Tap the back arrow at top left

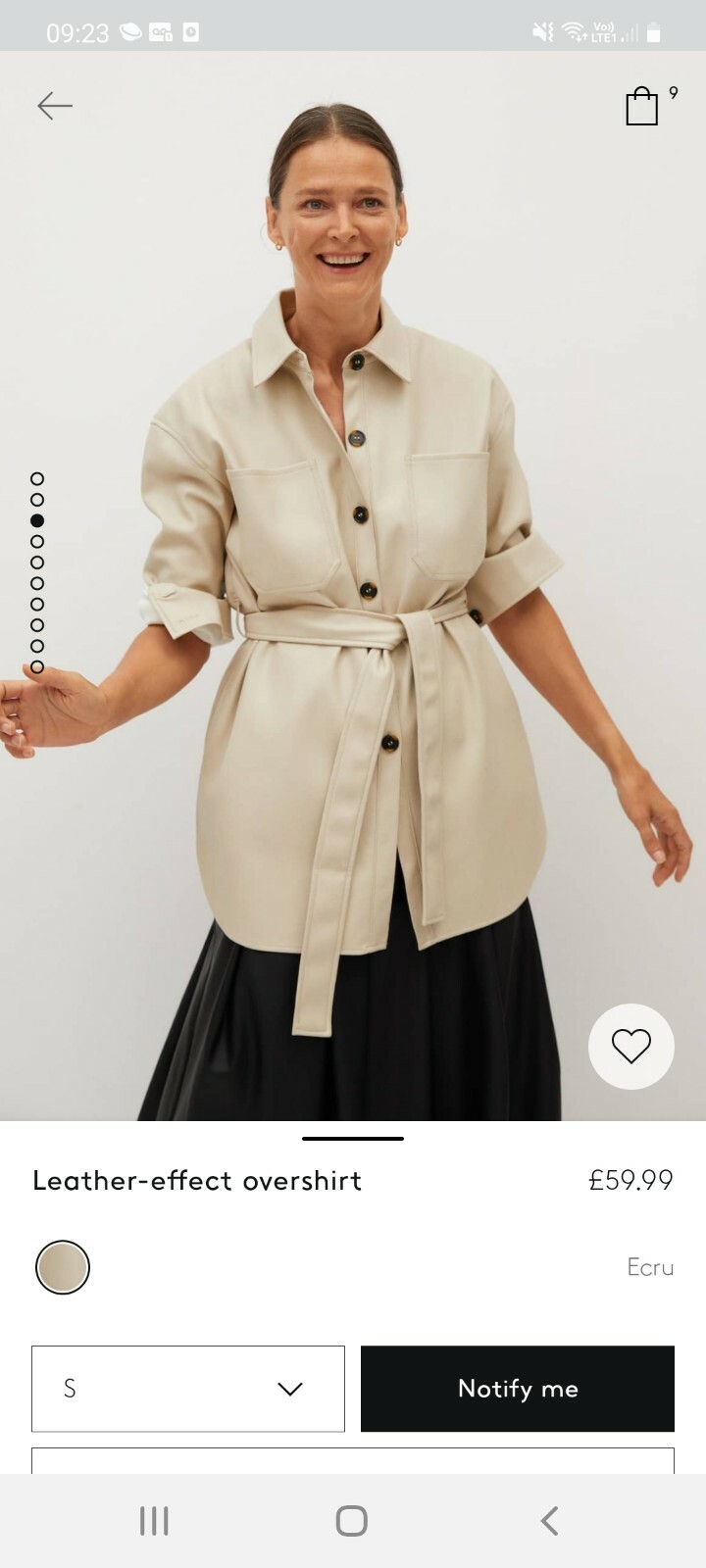coord(54,105)
